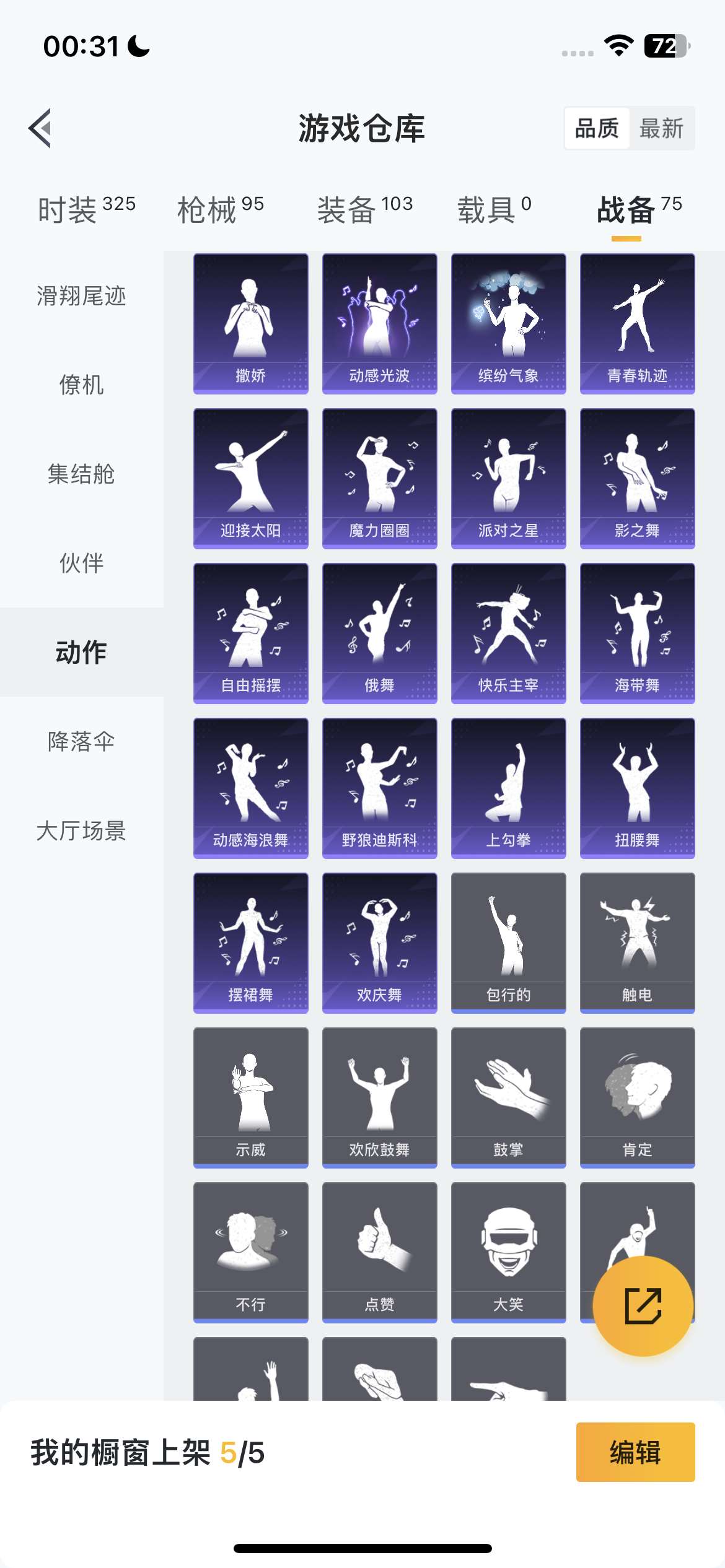725x1568 pixels.
Task: Open the 动感光波 emote
Action: tap(379, 322)
